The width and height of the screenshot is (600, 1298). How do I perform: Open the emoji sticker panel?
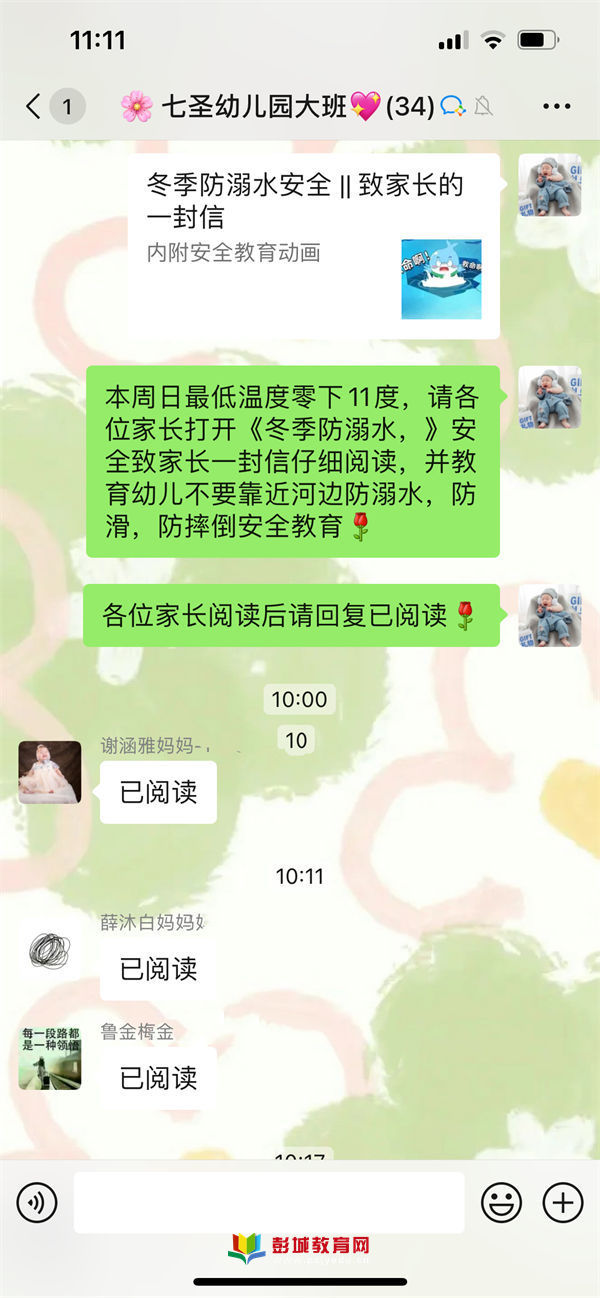point(501,1202)
